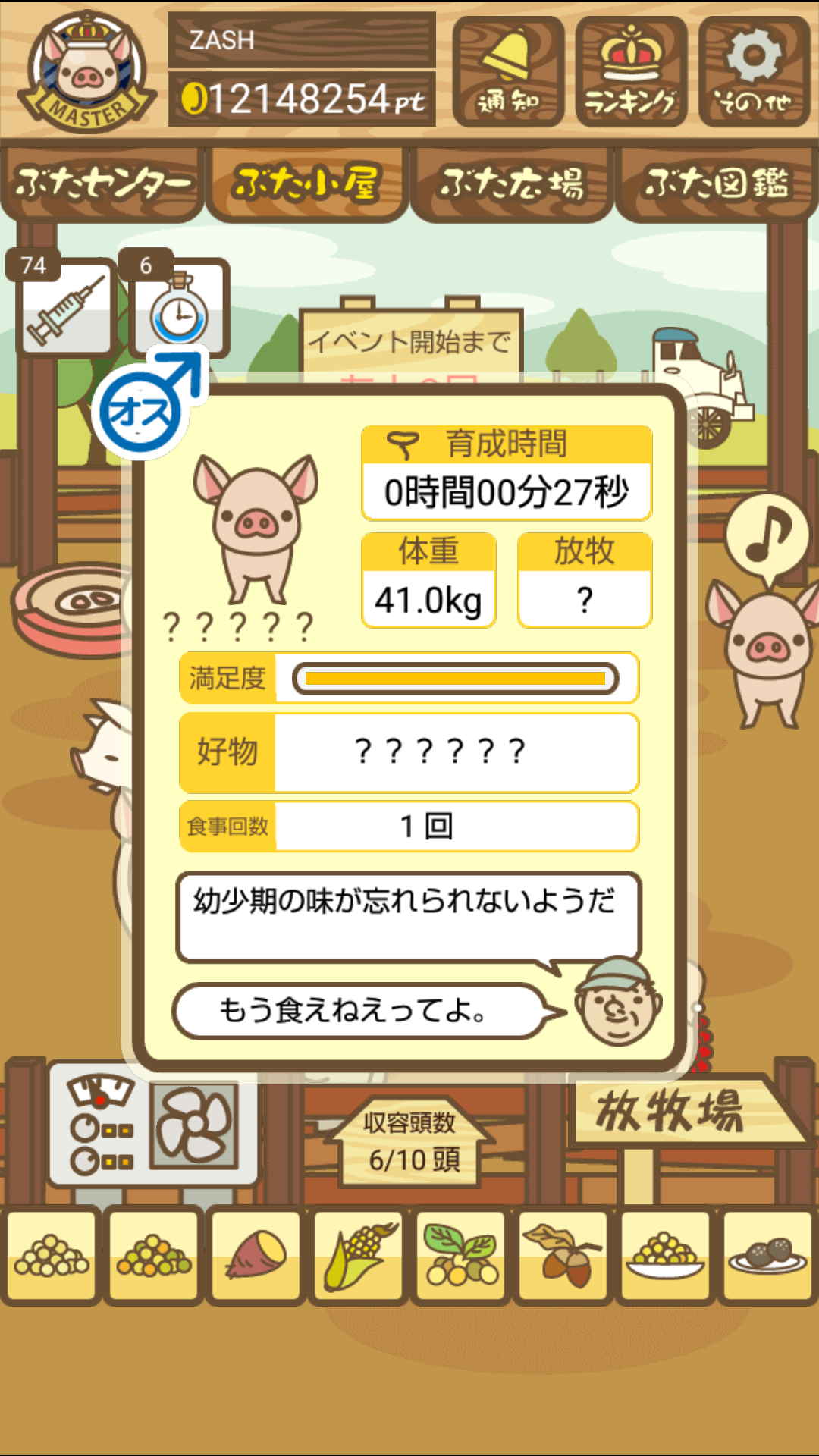Open the 通知 notifications bell
Image resolution: width=819 pixels, height=1456 pixels.
(508, 72)
